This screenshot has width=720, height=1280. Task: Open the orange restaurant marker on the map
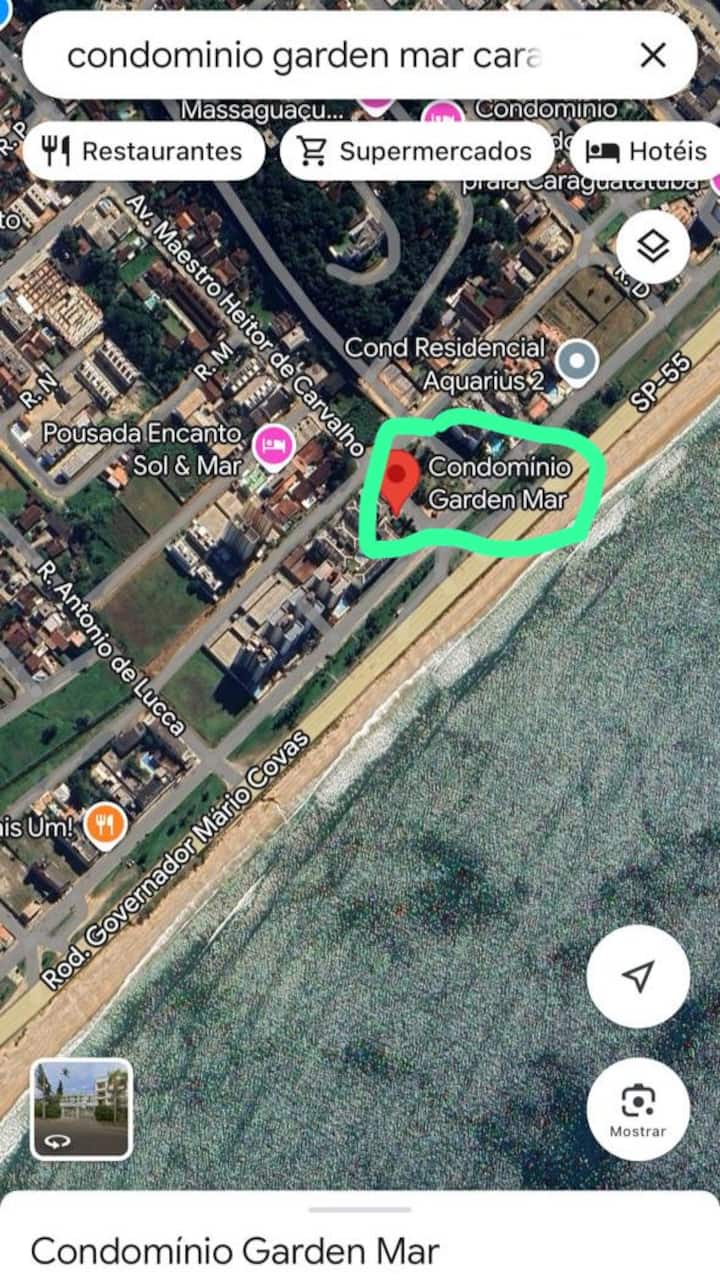point(105,825)
